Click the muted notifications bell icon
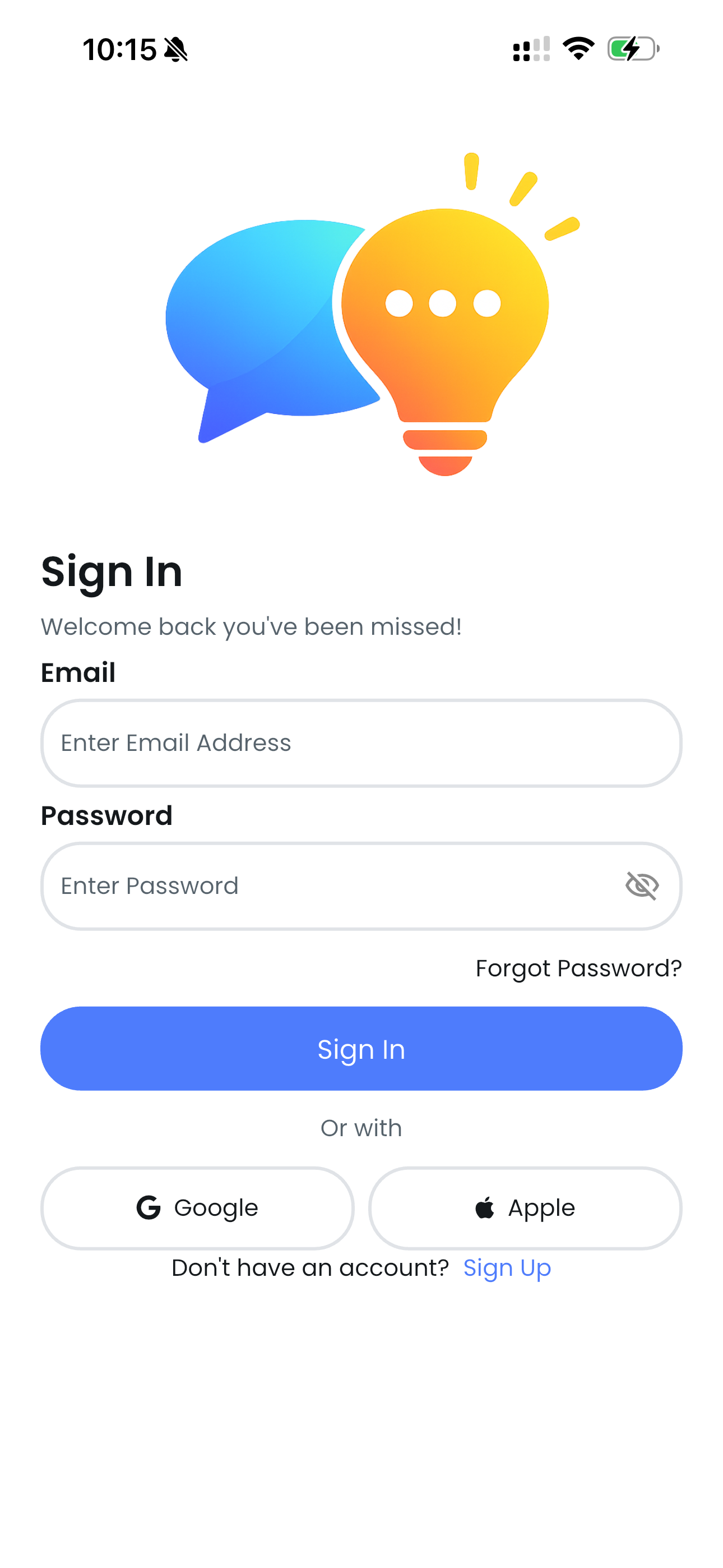This screenshot has width=723, height=1568. (x=177, y=49)
